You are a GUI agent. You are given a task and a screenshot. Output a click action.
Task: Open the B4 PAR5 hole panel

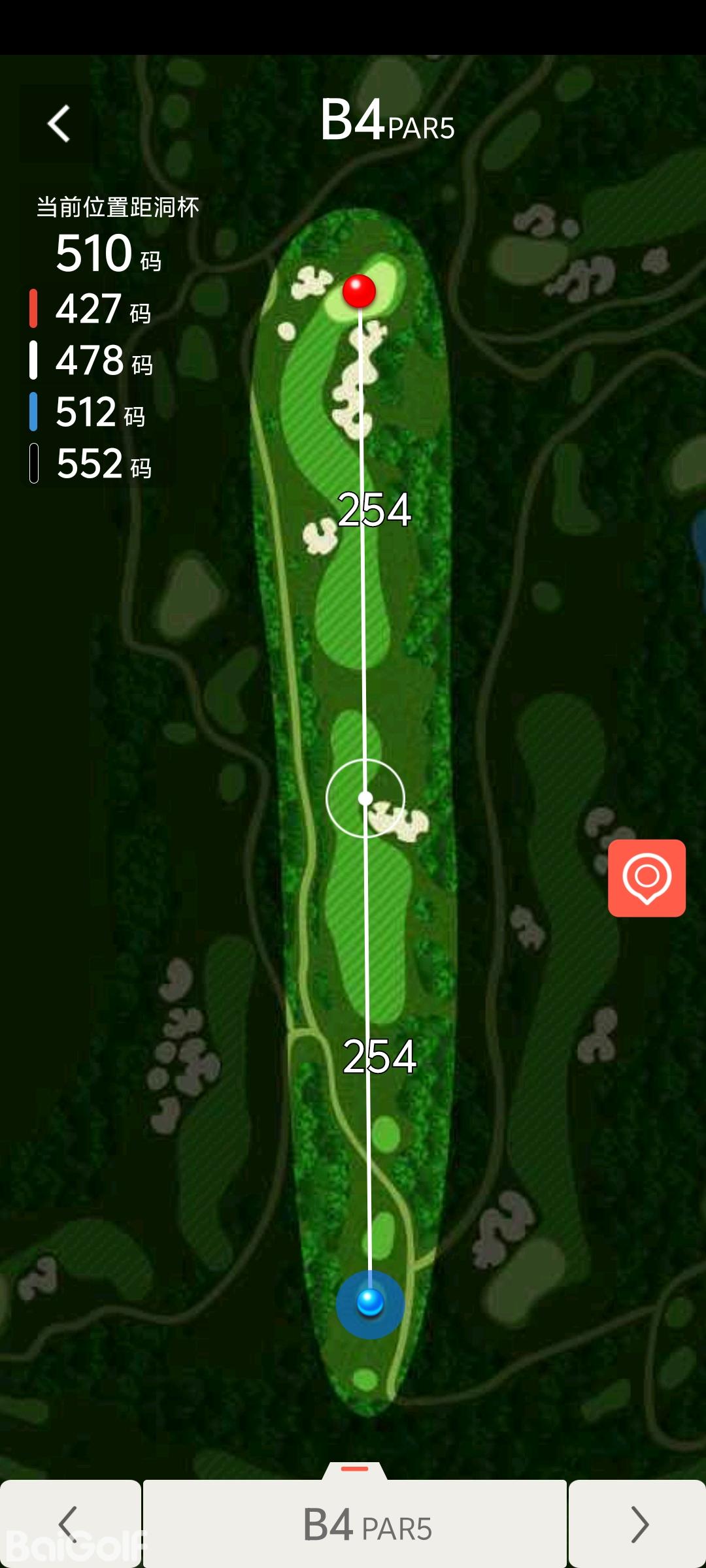[x=355, y=1524]
